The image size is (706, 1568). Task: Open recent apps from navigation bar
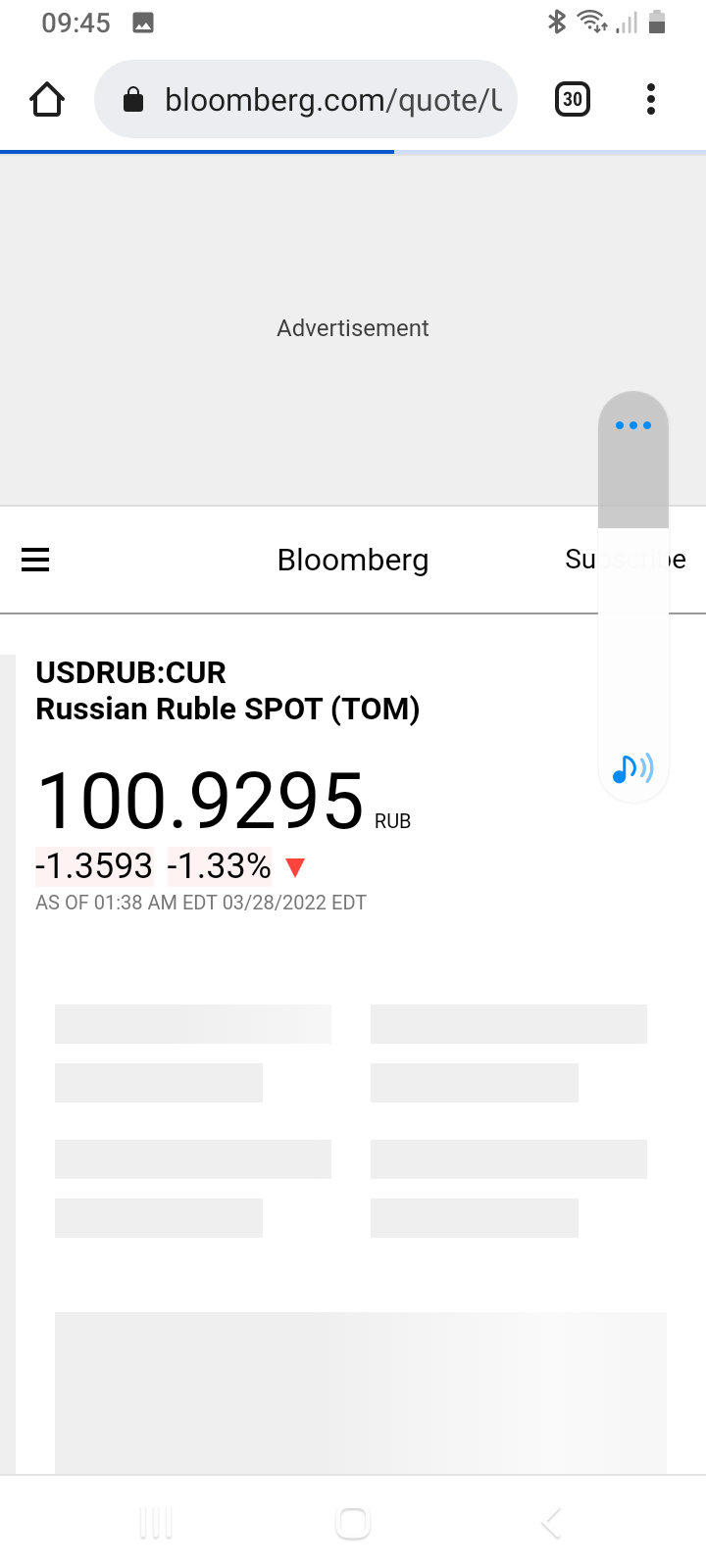(x=156, y=1523)
